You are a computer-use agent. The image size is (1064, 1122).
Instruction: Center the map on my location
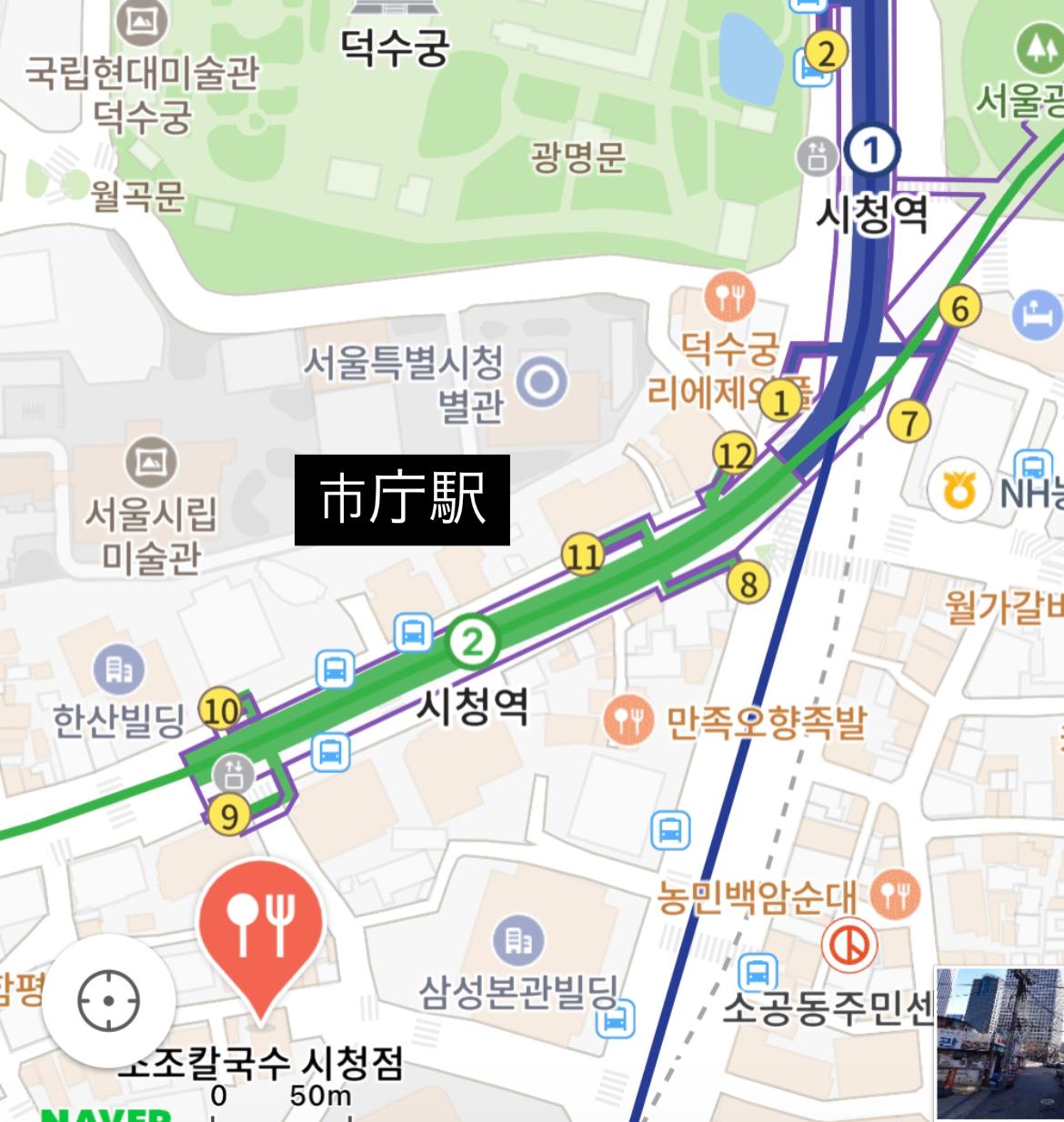tap(108, 1000)
